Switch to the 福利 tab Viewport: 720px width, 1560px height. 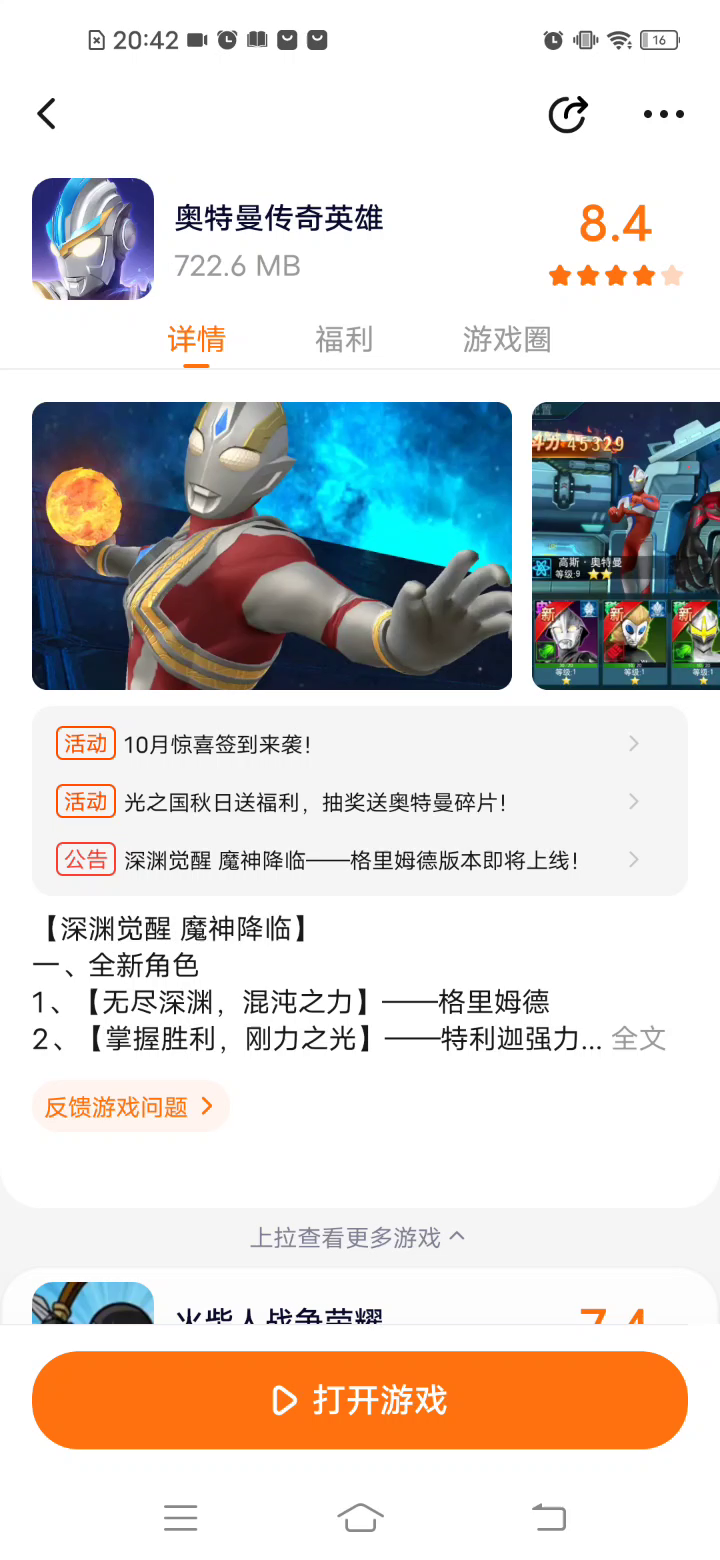(x=344, y=340)
